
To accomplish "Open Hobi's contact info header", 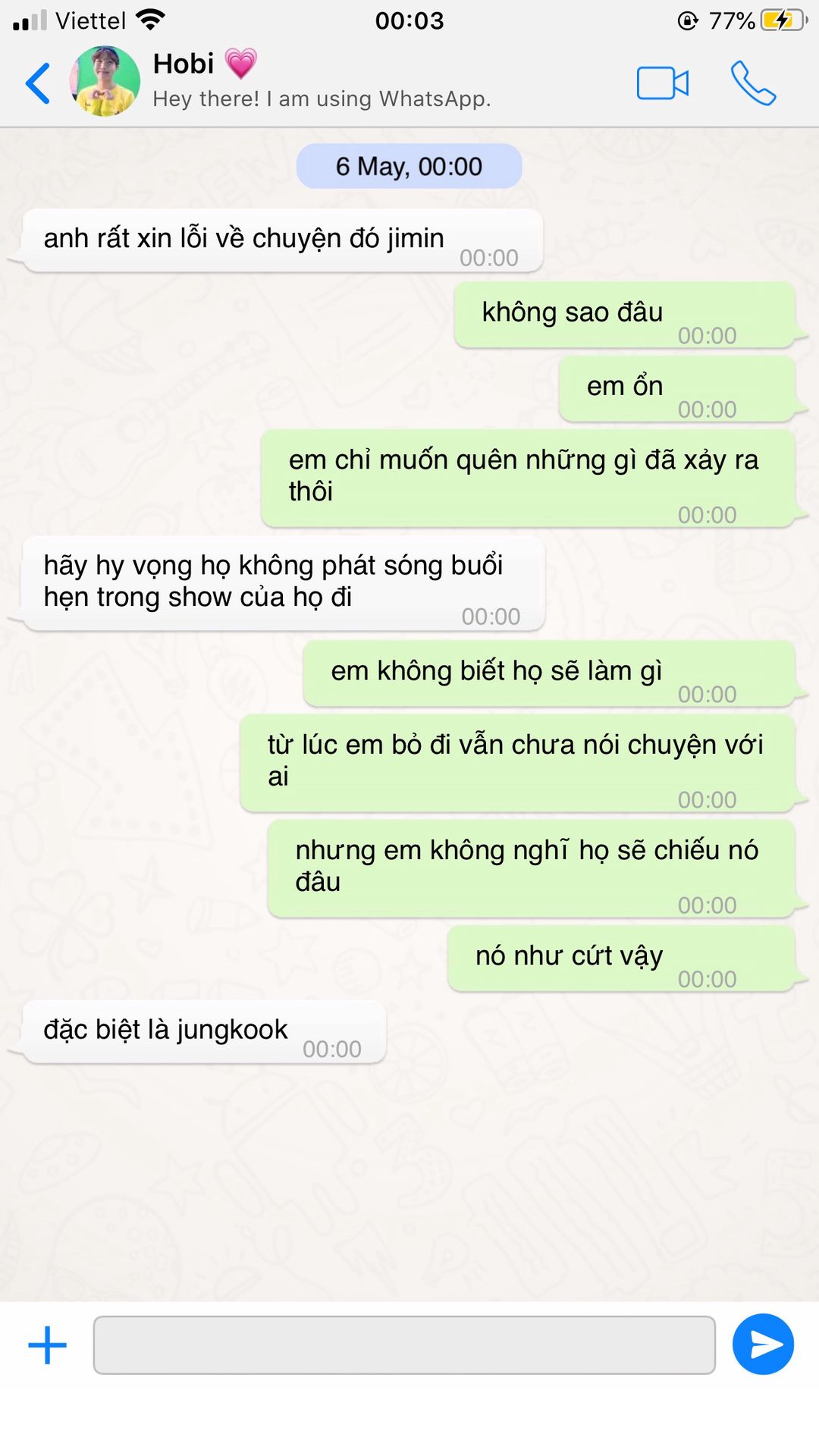I will pos(322,80).
